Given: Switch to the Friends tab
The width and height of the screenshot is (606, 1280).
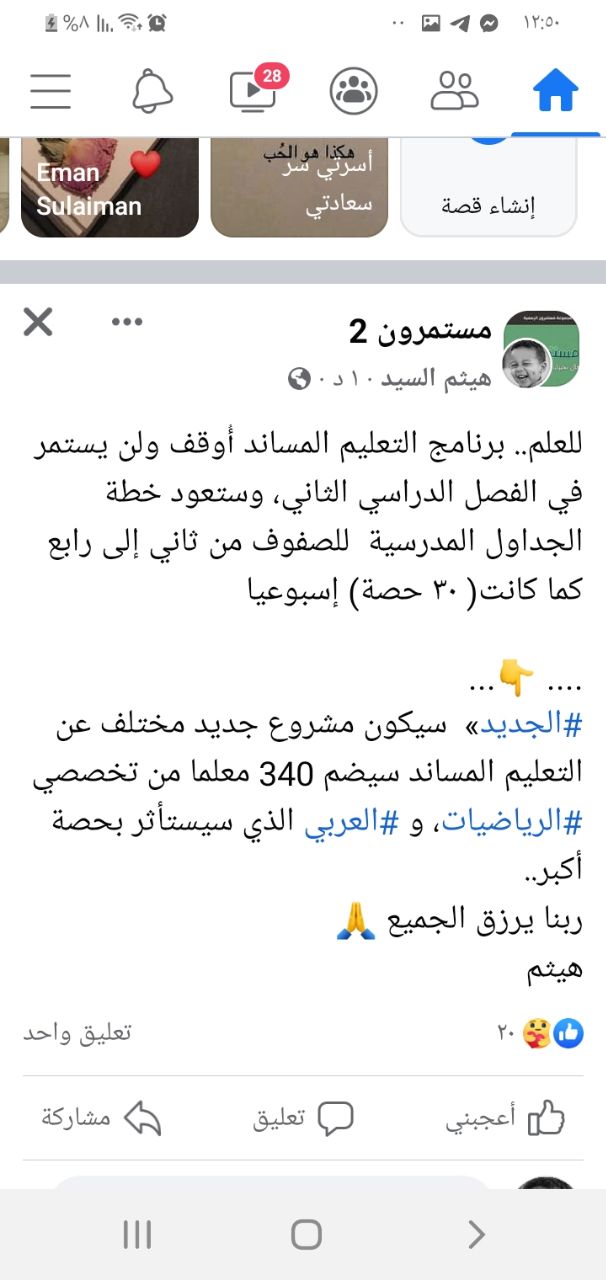Looking at the screenshot, I should 454,91.
